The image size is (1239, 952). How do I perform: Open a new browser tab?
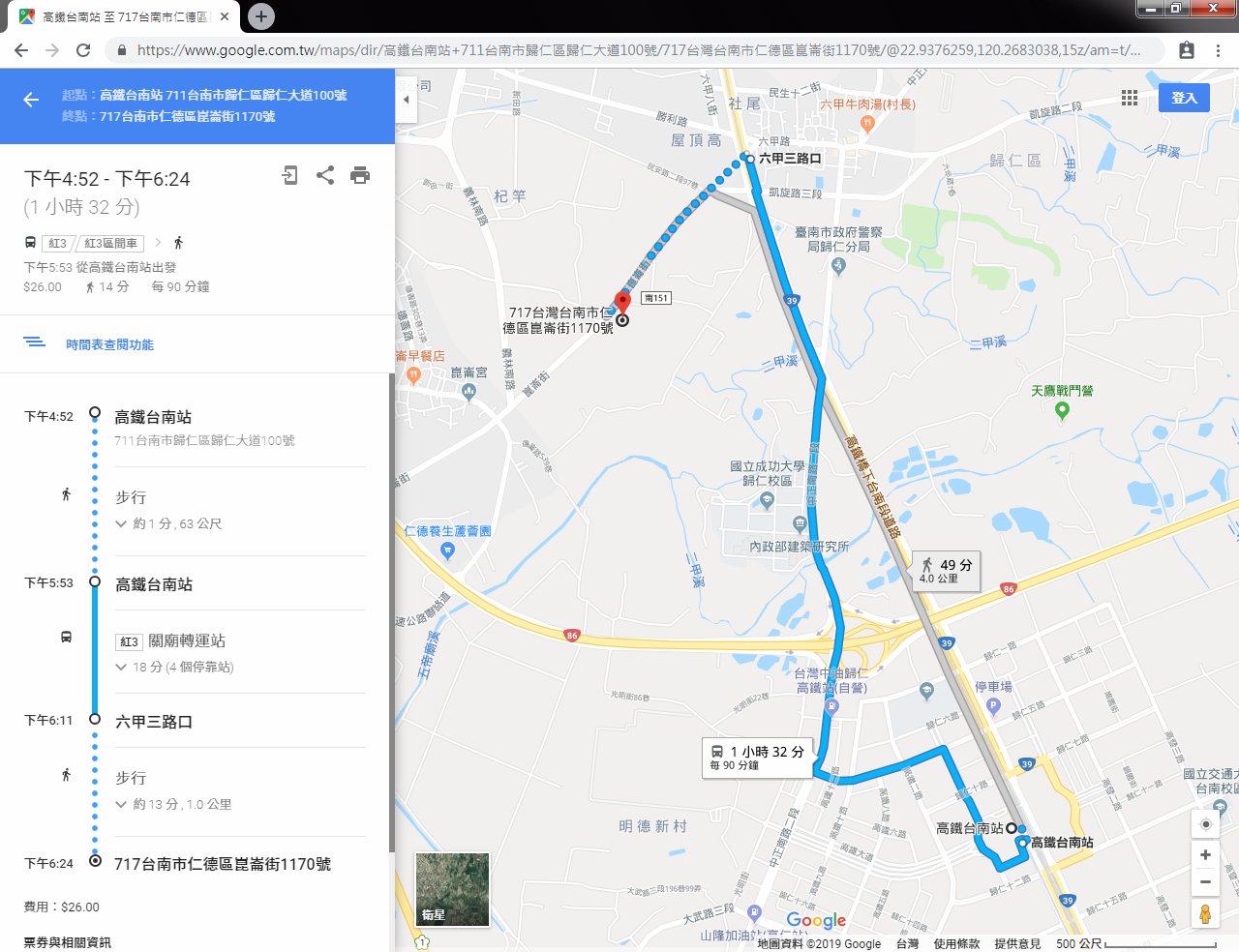point(260,16)
